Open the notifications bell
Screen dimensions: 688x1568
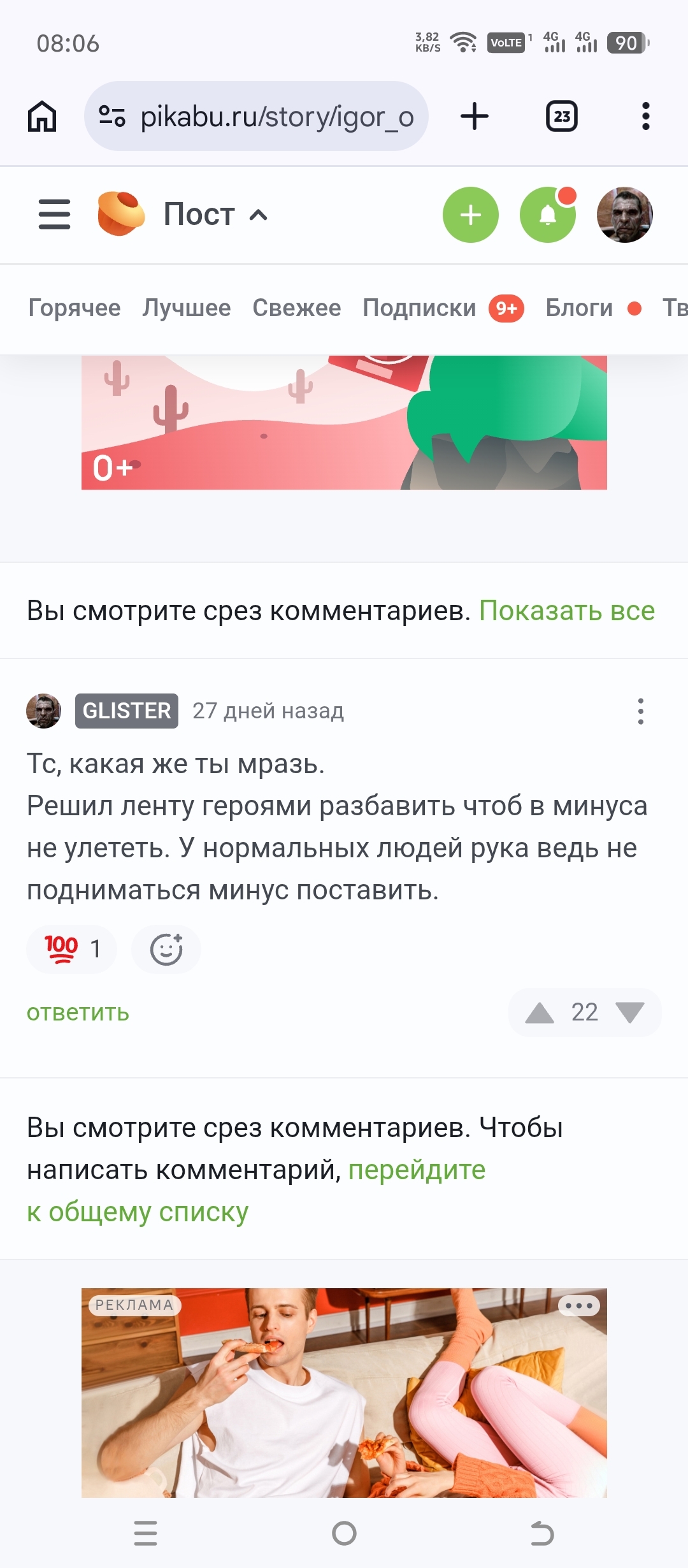547,215
